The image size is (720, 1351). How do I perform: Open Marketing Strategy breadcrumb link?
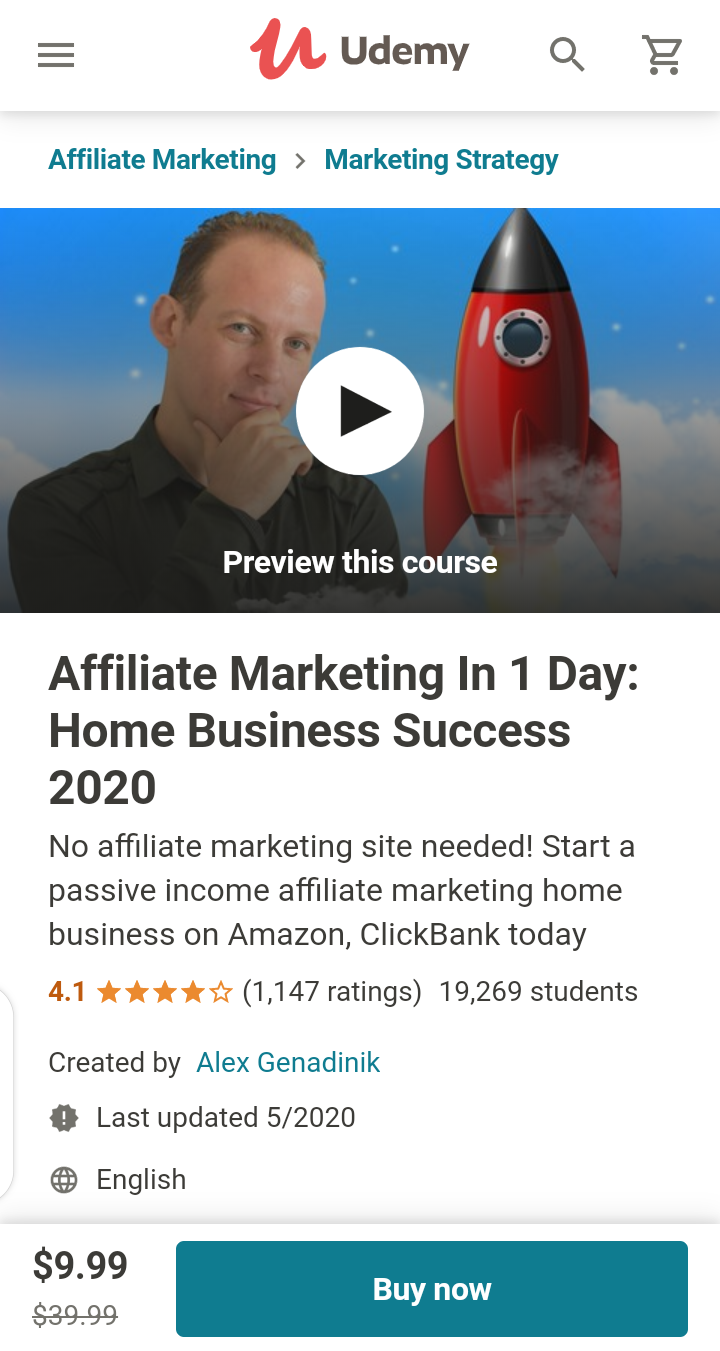pyautogui.click(x=441, y=160)
